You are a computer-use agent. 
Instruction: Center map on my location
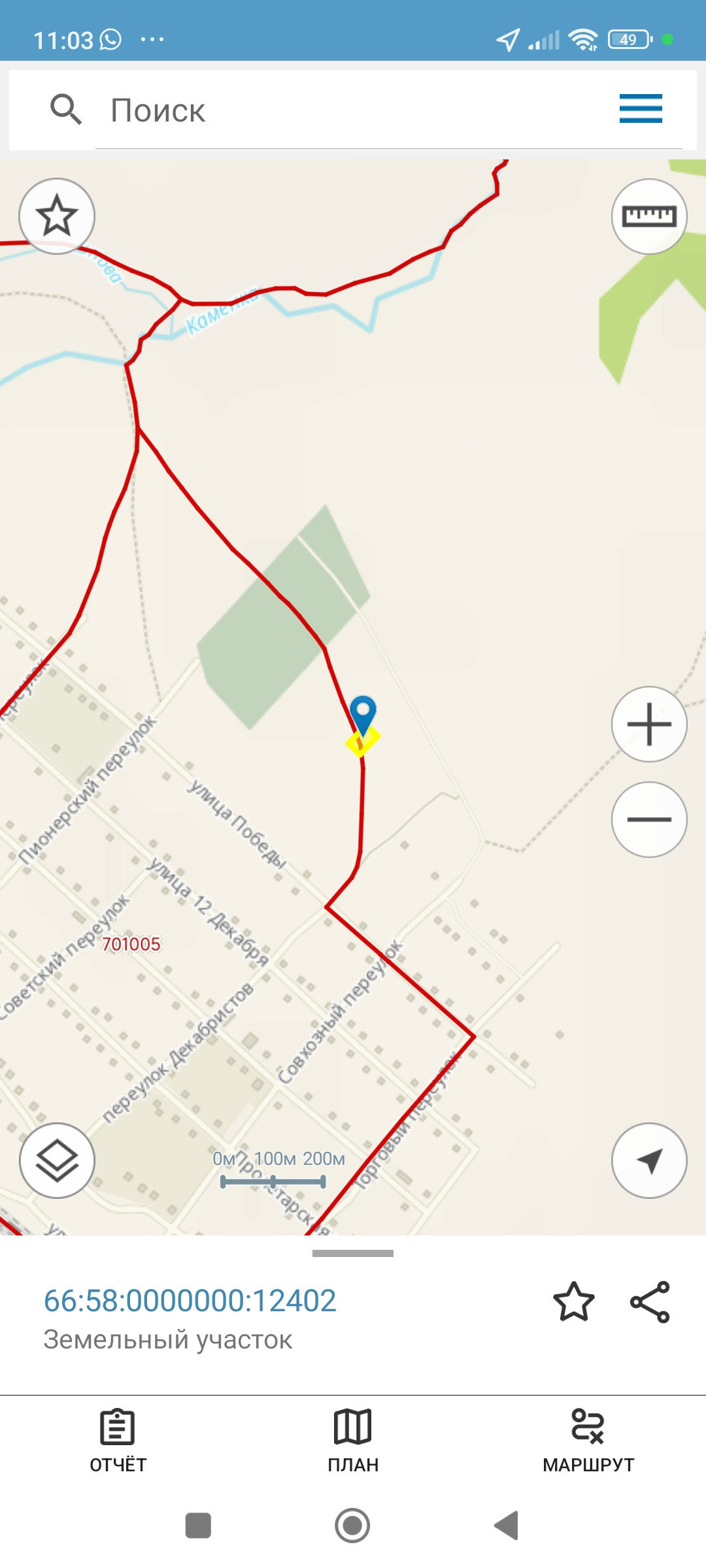coord(649,1160)
